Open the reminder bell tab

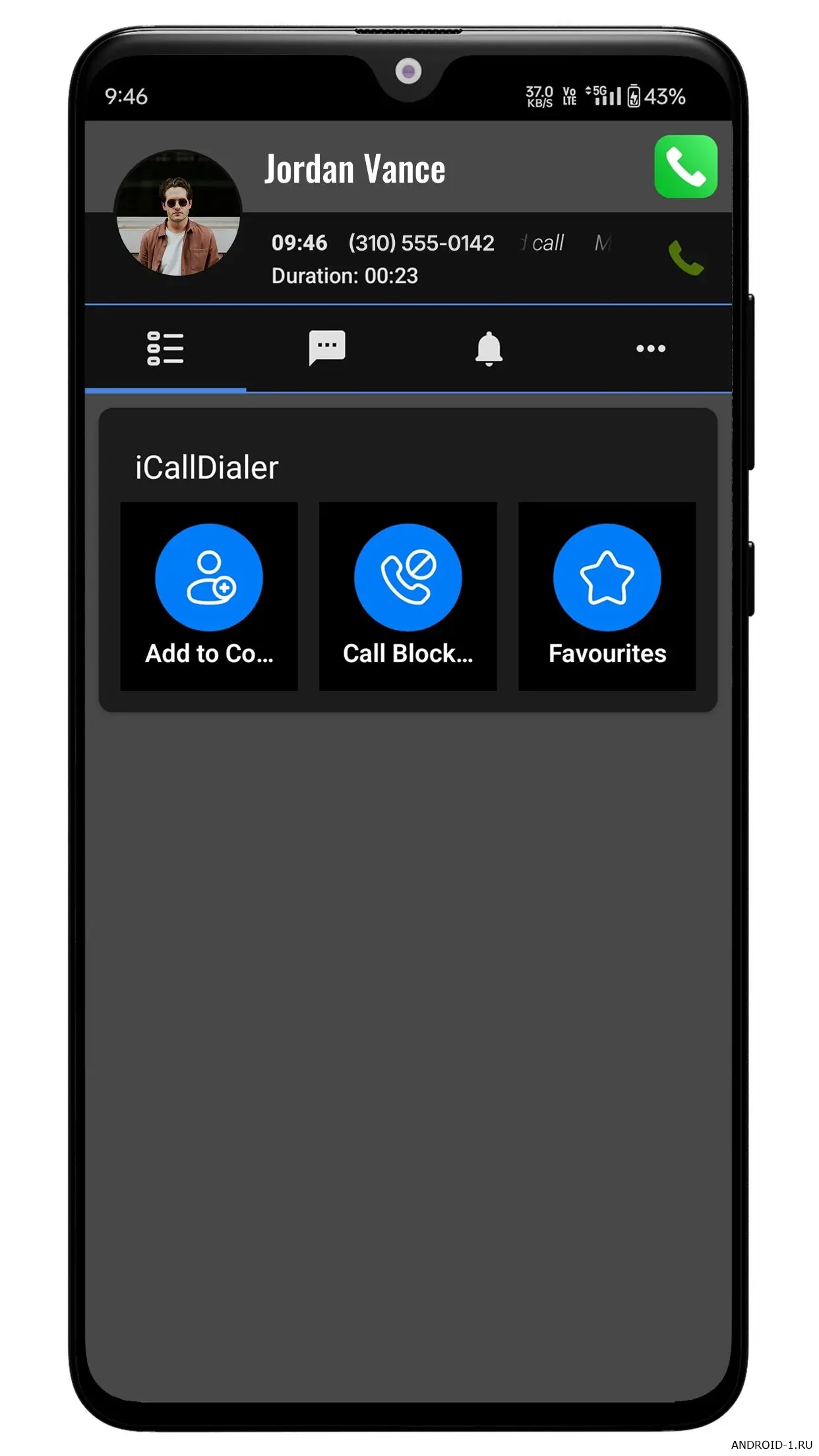pyautogui.click(x=489, y=348)
